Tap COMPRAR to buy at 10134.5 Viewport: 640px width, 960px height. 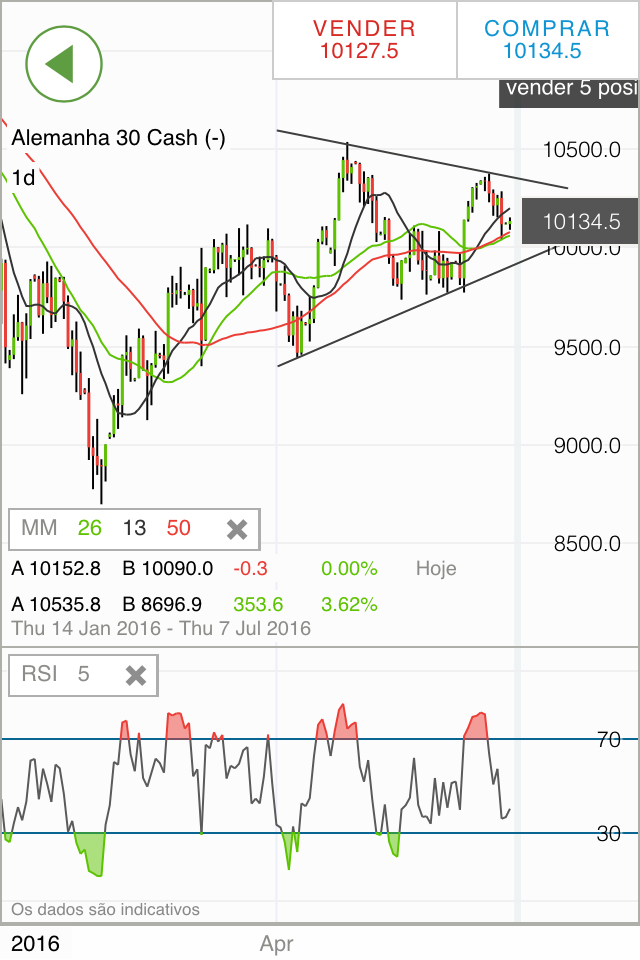(547, 40)
